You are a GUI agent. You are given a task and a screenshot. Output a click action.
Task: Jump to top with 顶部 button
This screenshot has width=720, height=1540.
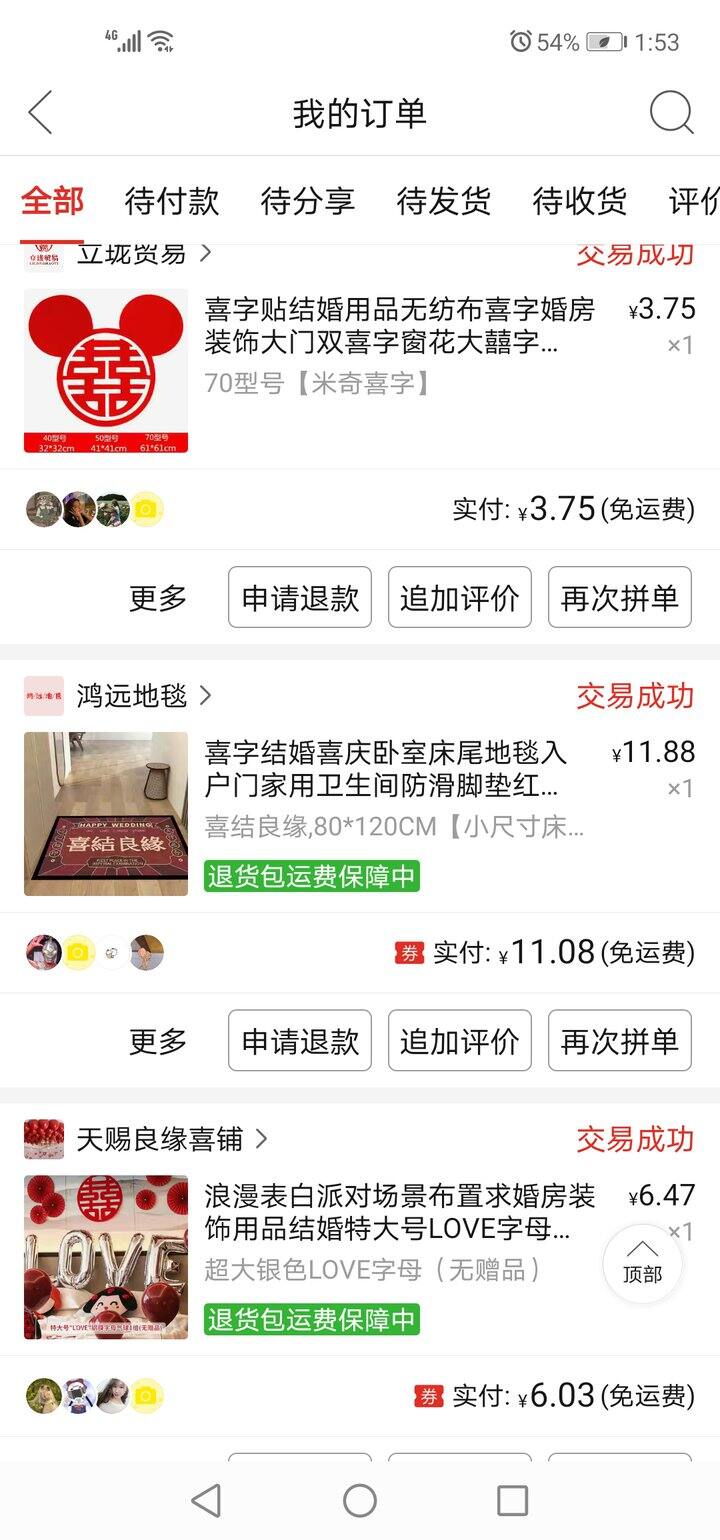[x=642, y=1264]
